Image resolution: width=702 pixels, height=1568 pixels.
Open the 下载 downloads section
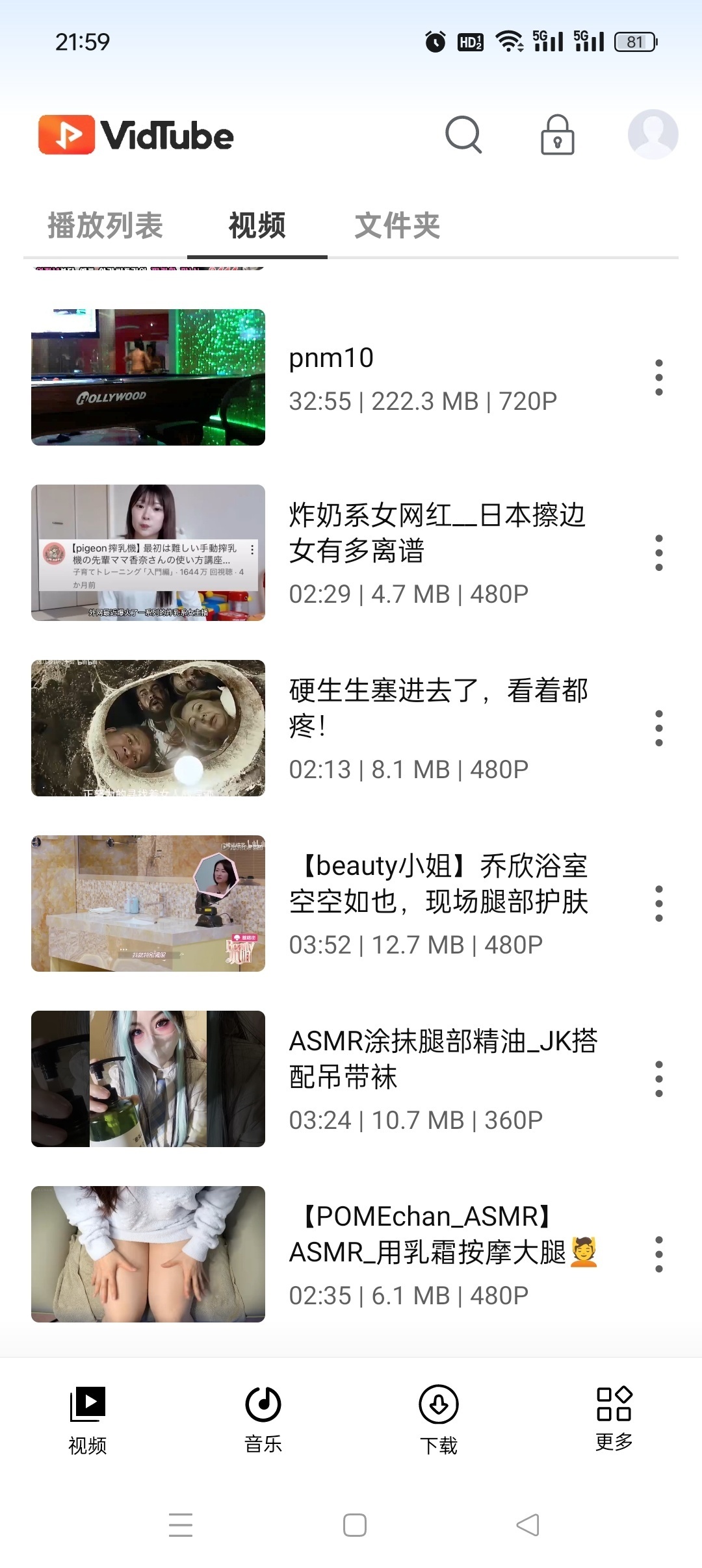point(439,1419)
